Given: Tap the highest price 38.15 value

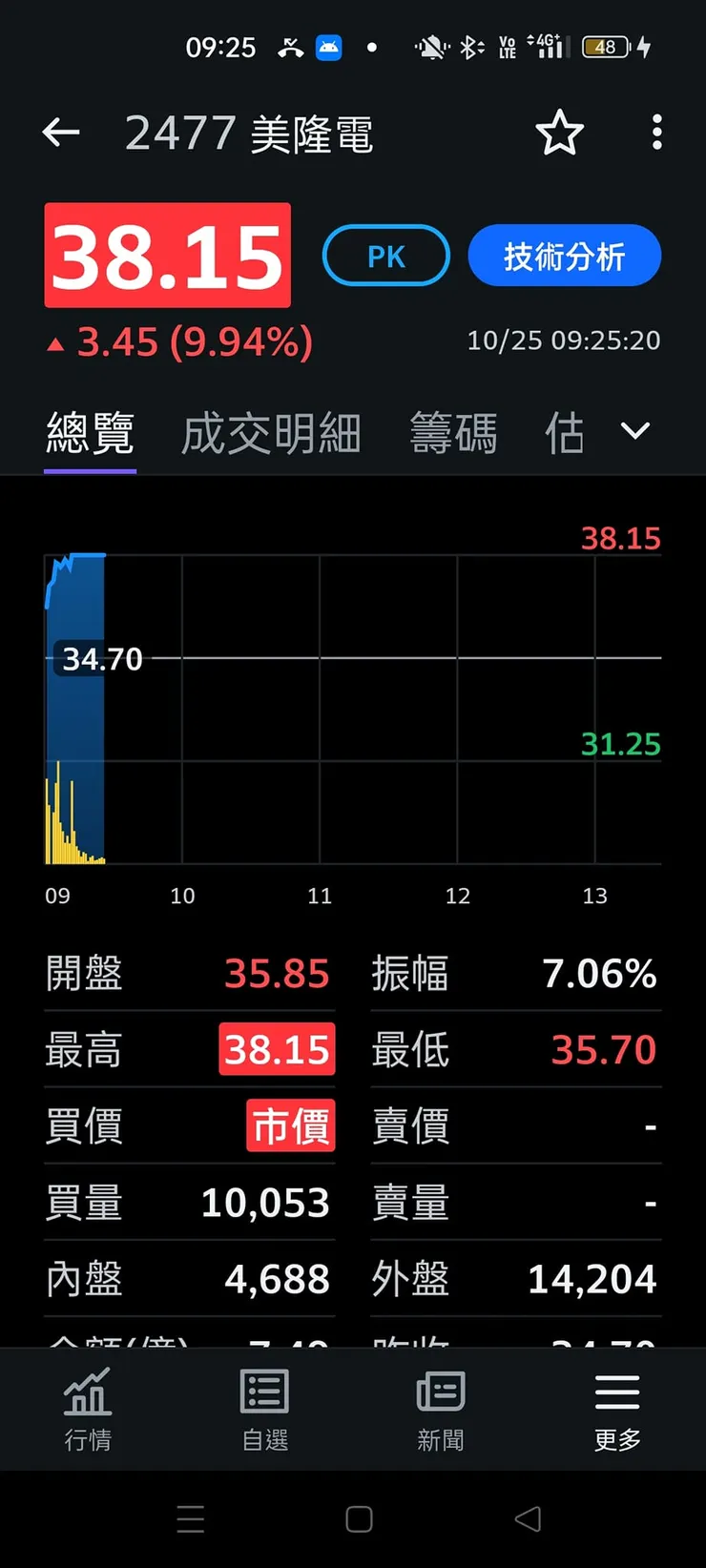Looking at the screenshot, I should (x=277, y=1049).
